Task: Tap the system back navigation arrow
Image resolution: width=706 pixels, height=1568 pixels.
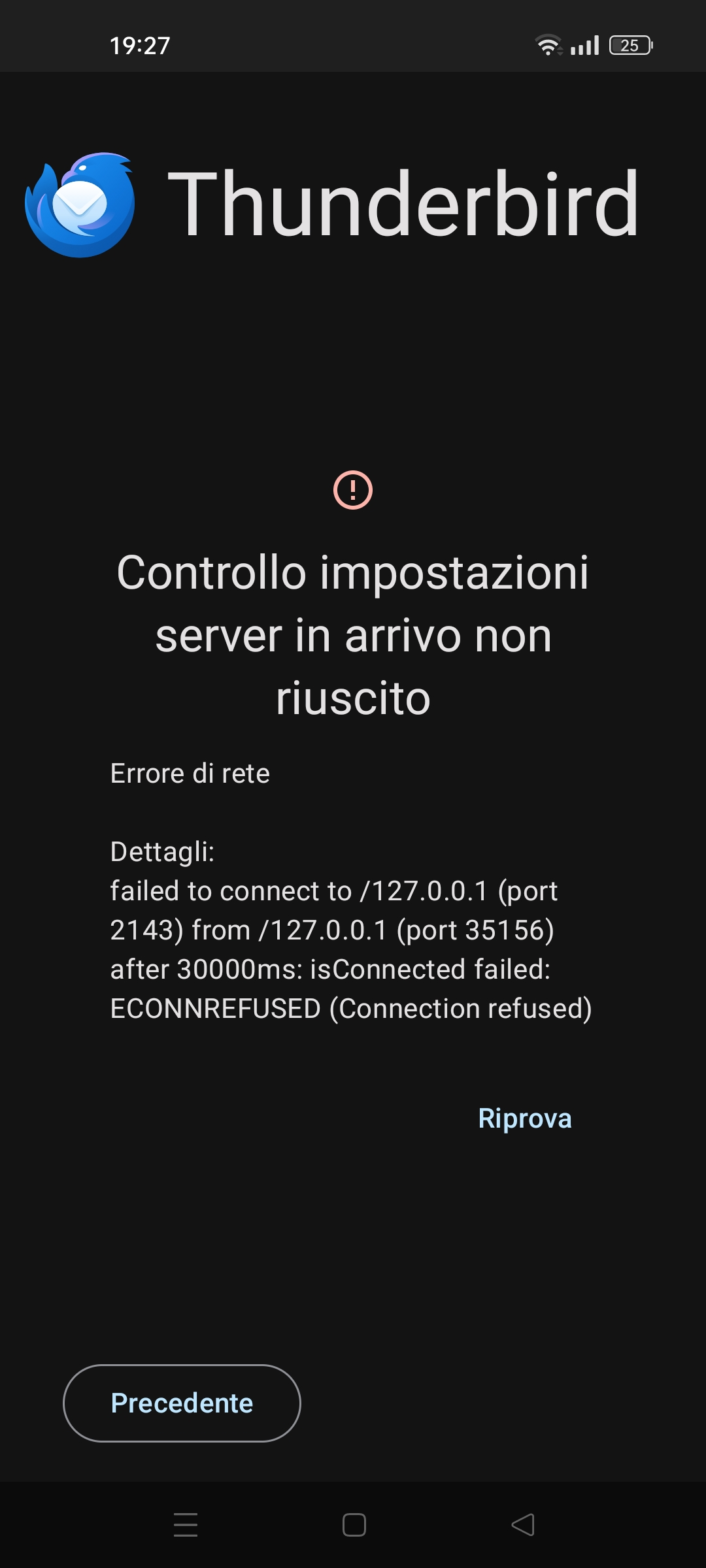Action: coord(523,1525)
